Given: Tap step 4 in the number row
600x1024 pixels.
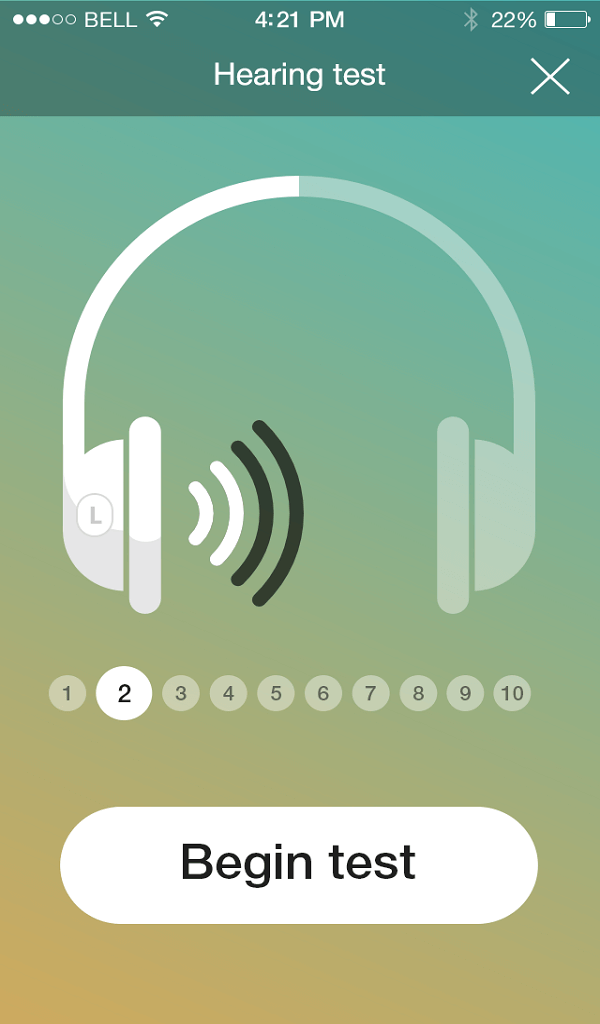Looking at the screenshot, I should [x=228, y=693].
